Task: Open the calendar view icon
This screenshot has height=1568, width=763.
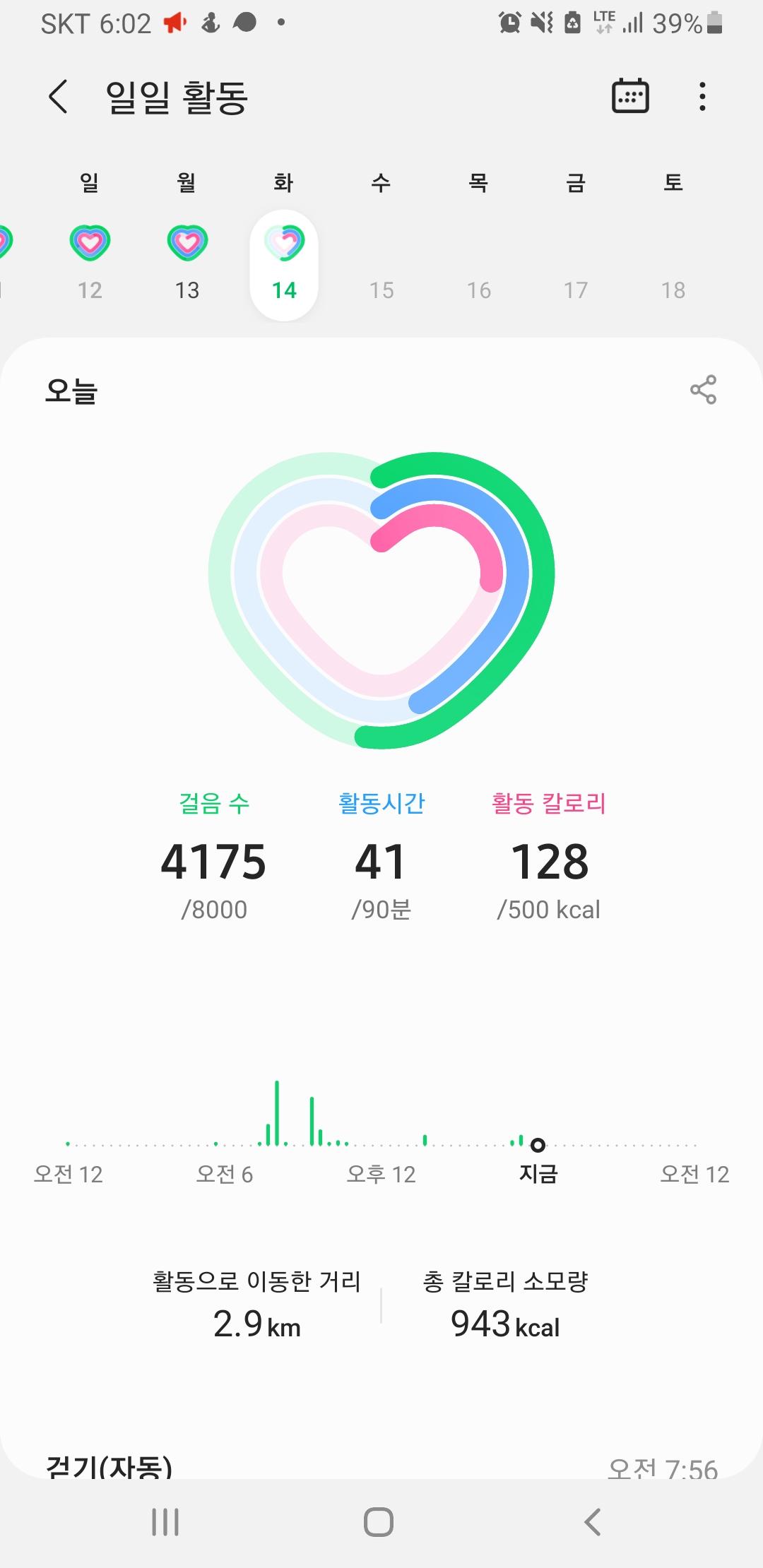Action: click(629, 96)
